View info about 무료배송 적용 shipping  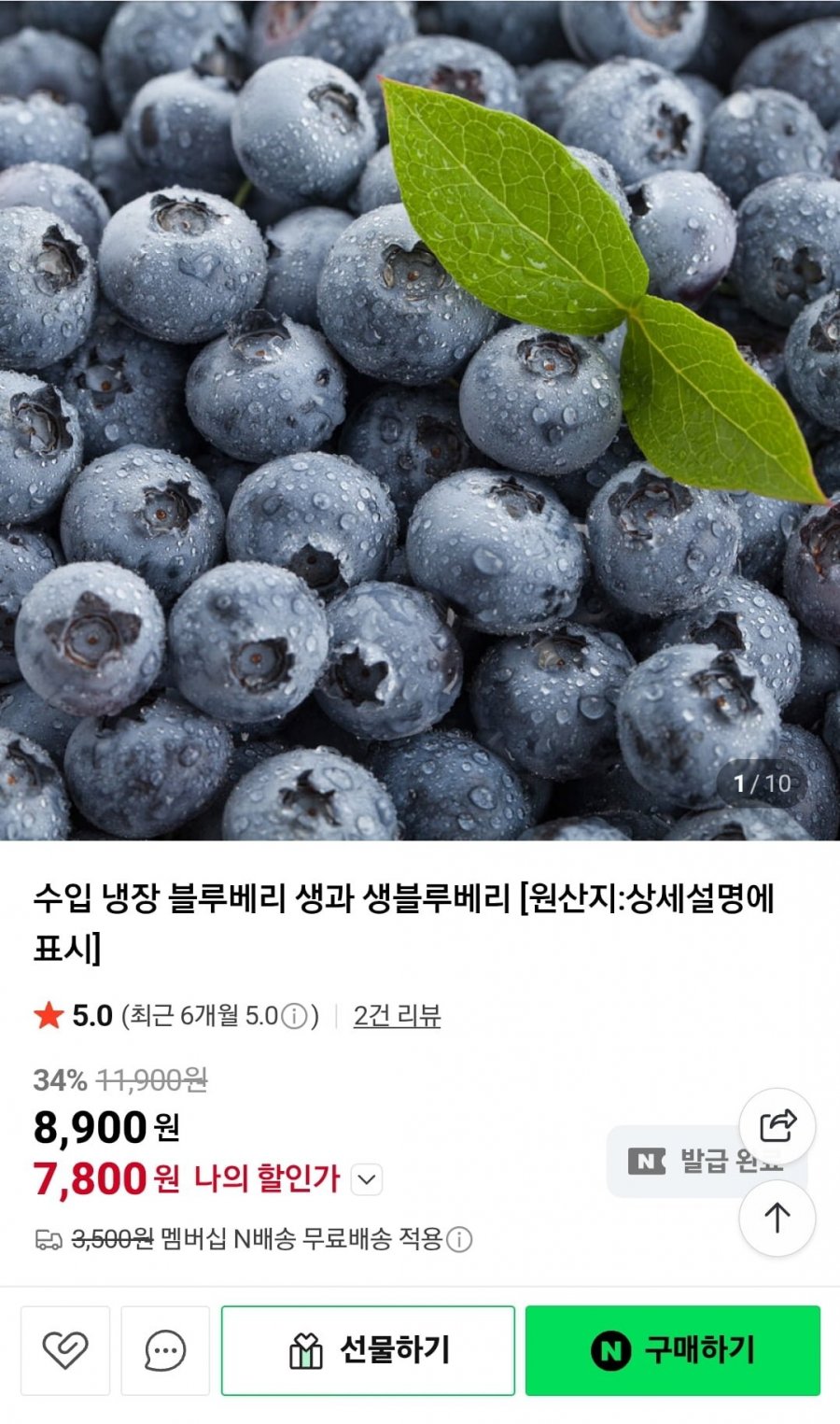tap(459, 1240)
